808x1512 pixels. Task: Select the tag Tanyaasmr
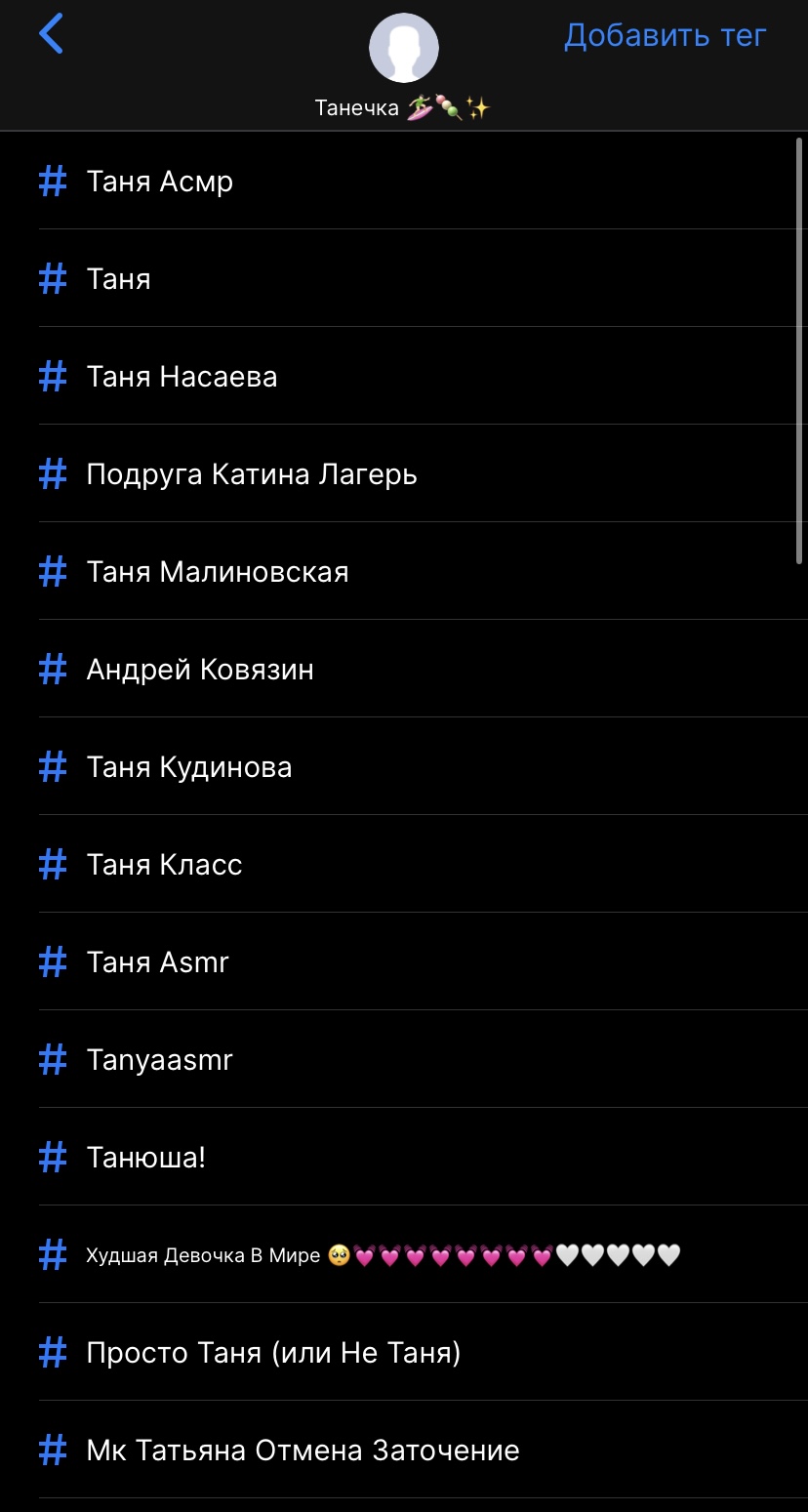[x=160, y=1060]
